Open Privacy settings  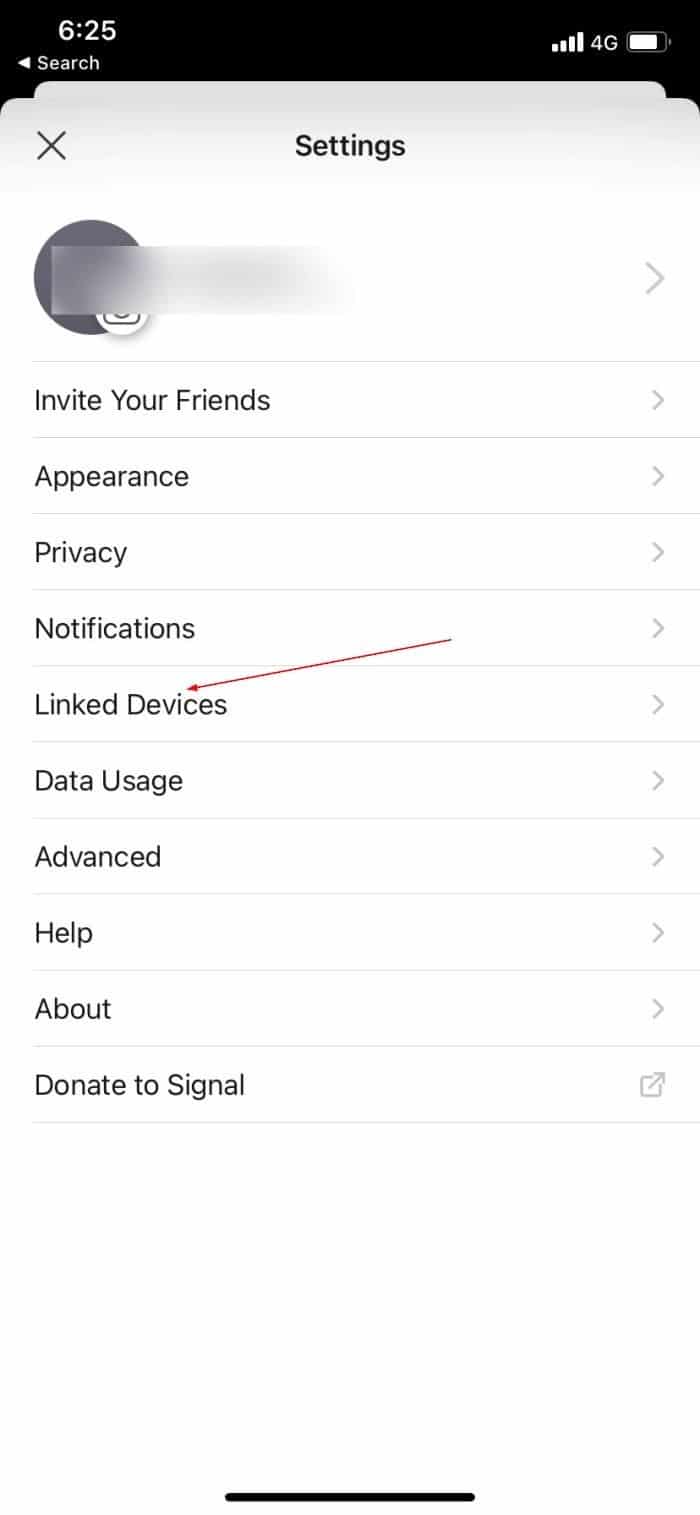point(350,552)
